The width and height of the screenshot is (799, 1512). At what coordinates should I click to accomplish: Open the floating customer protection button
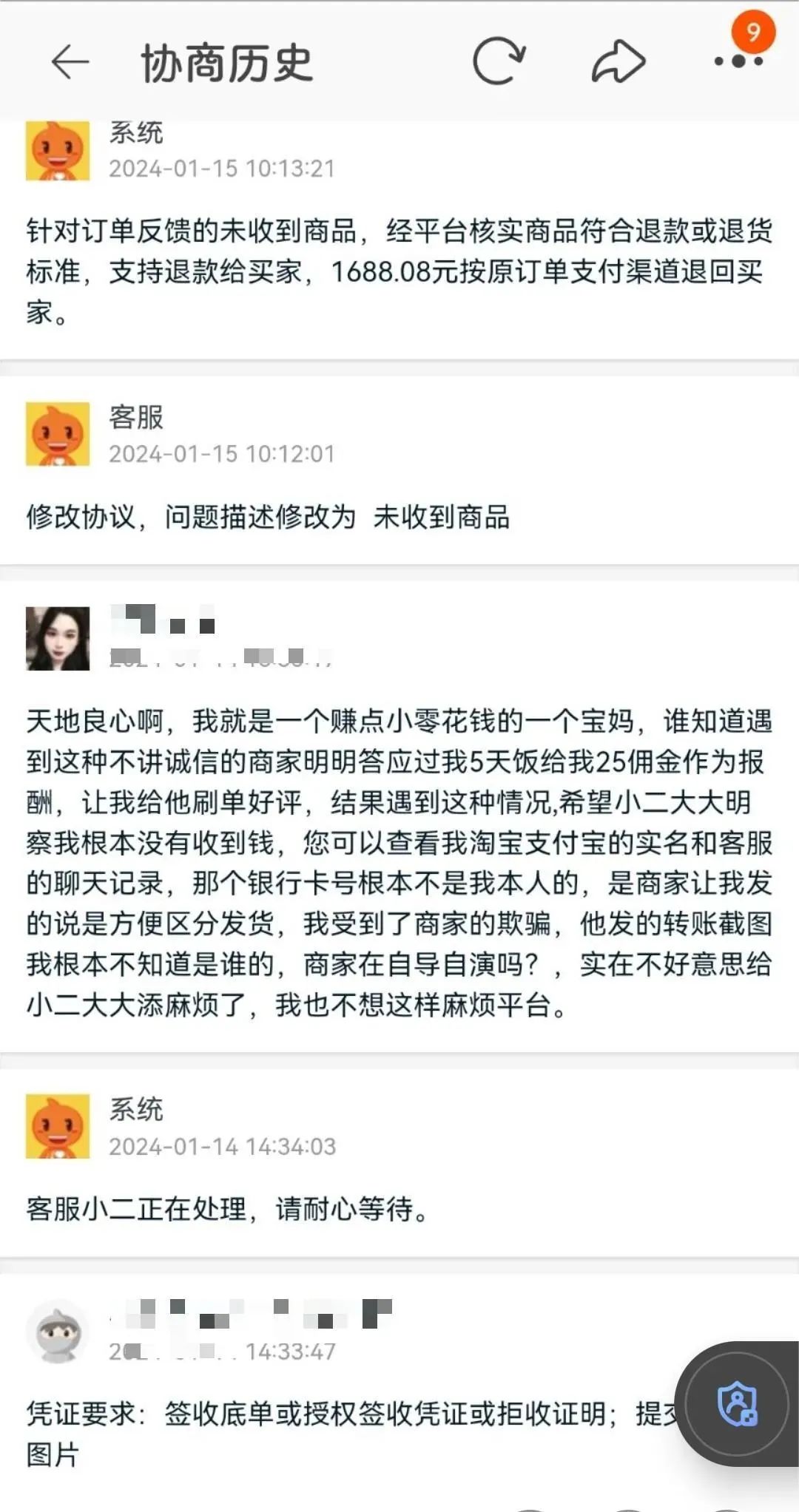(738, 1403)
